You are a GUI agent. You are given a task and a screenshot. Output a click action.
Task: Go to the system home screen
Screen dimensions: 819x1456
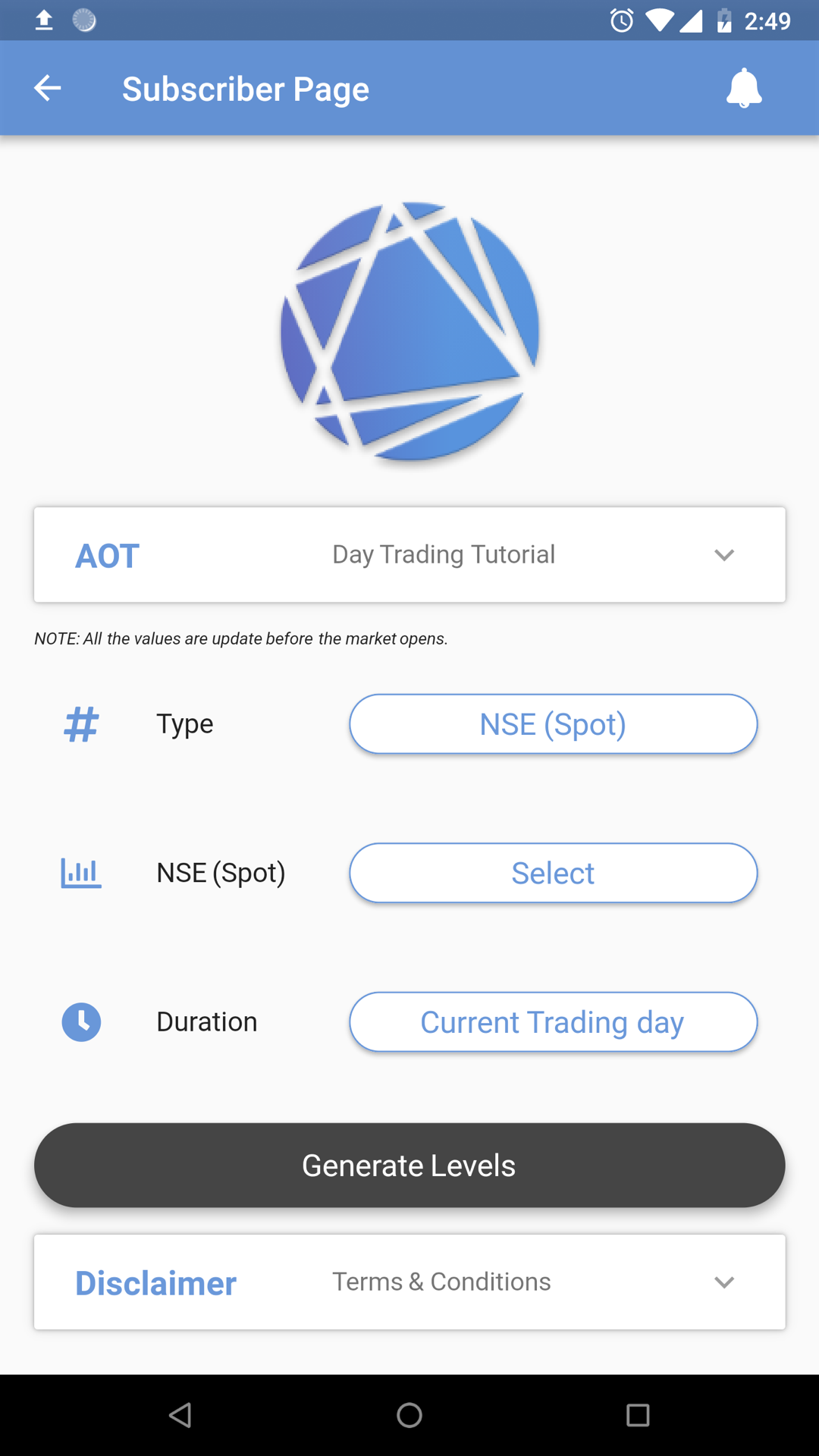coord(409,1415)
